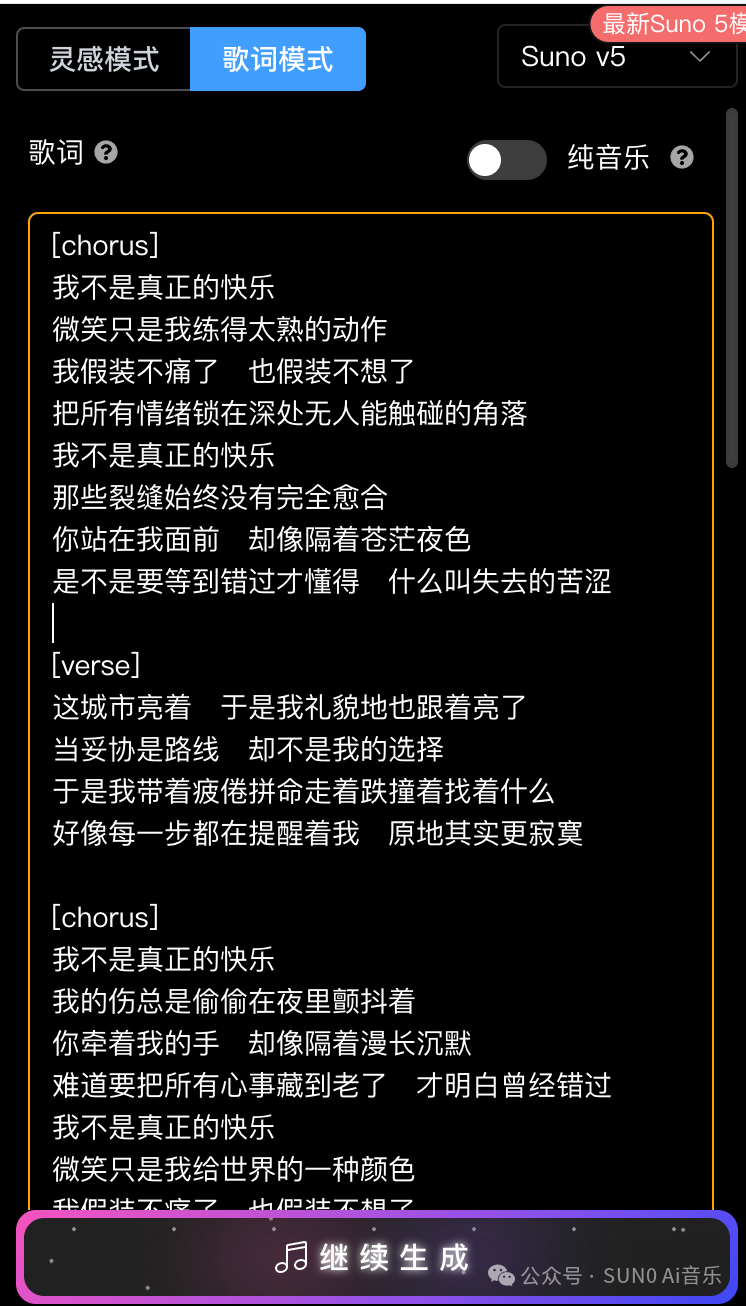Screen dimensions: 746x1306
Task: Click the help icon beside 纯音乐
Action: pos(682,158)
